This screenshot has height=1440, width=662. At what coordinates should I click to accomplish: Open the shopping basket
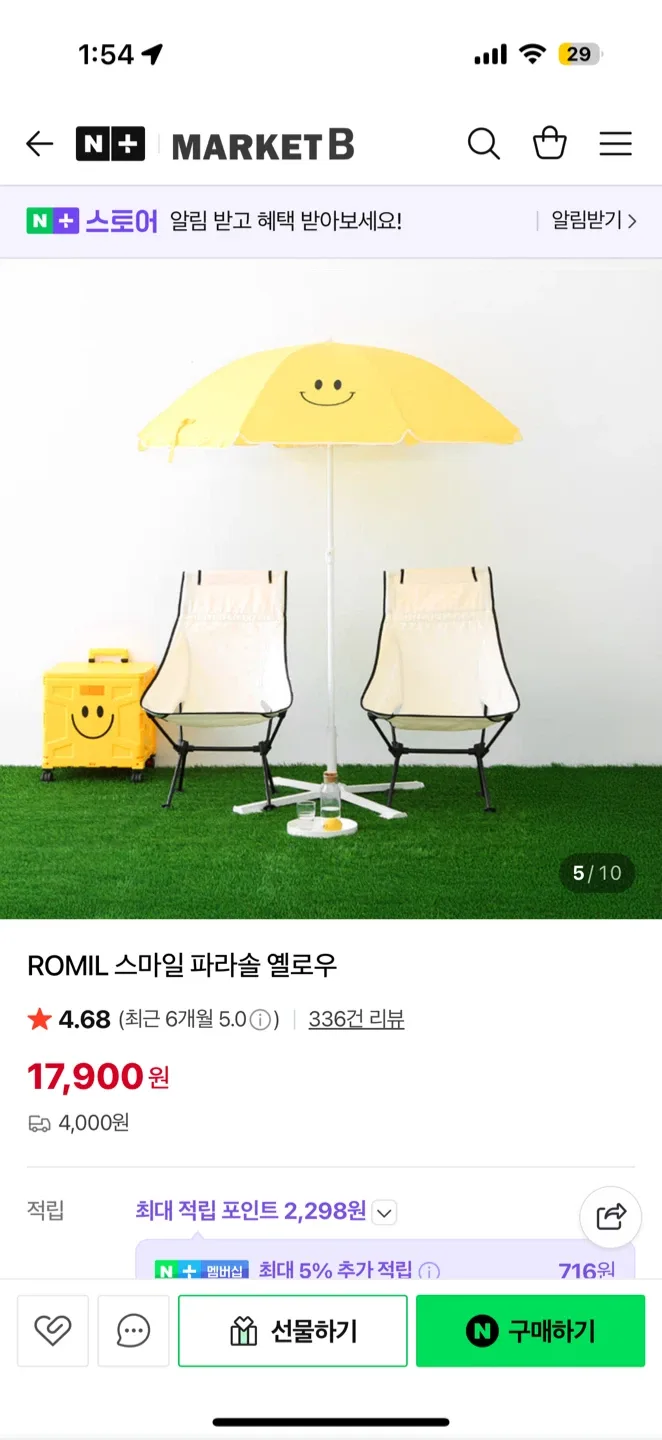pyautogui.click(x=549, y=144)
